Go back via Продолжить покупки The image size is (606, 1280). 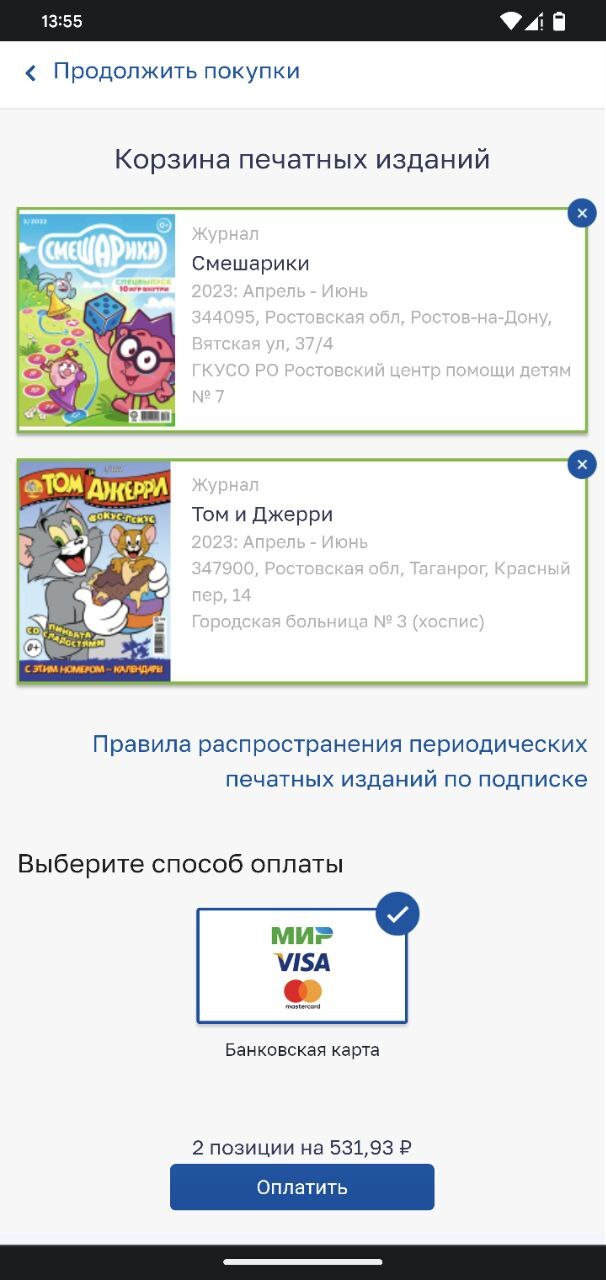tap(162, 72)
